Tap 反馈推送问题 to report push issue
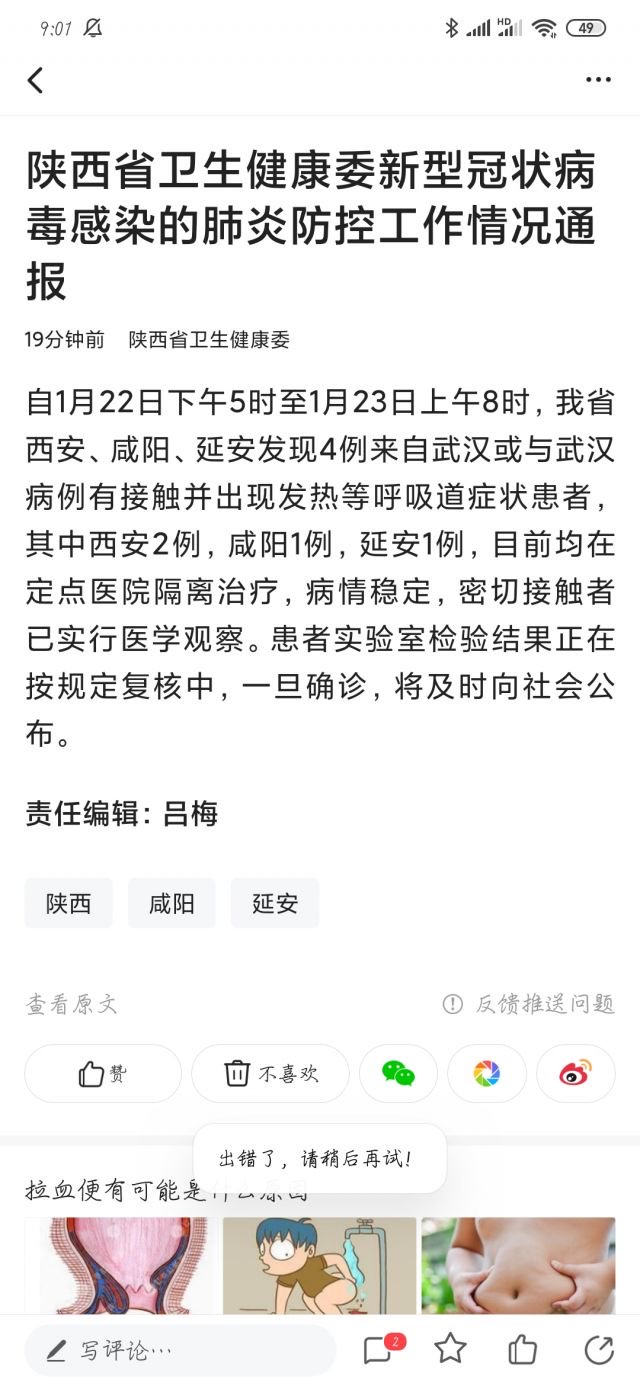Viewport: 640px width, 1386px height. click(x=530, y=1004)
